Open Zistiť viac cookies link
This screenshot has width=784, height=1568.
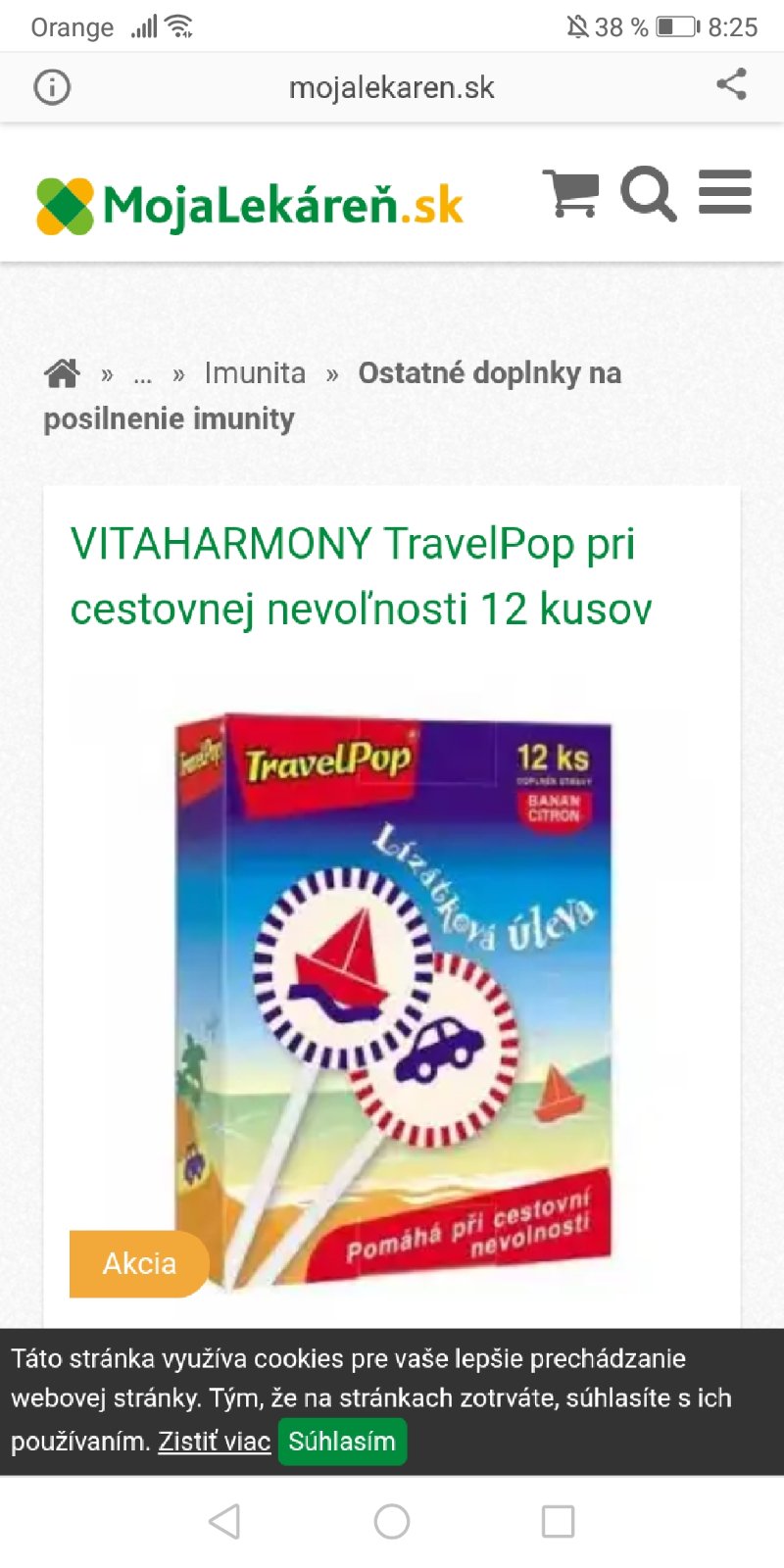[x=214, y=1442]
